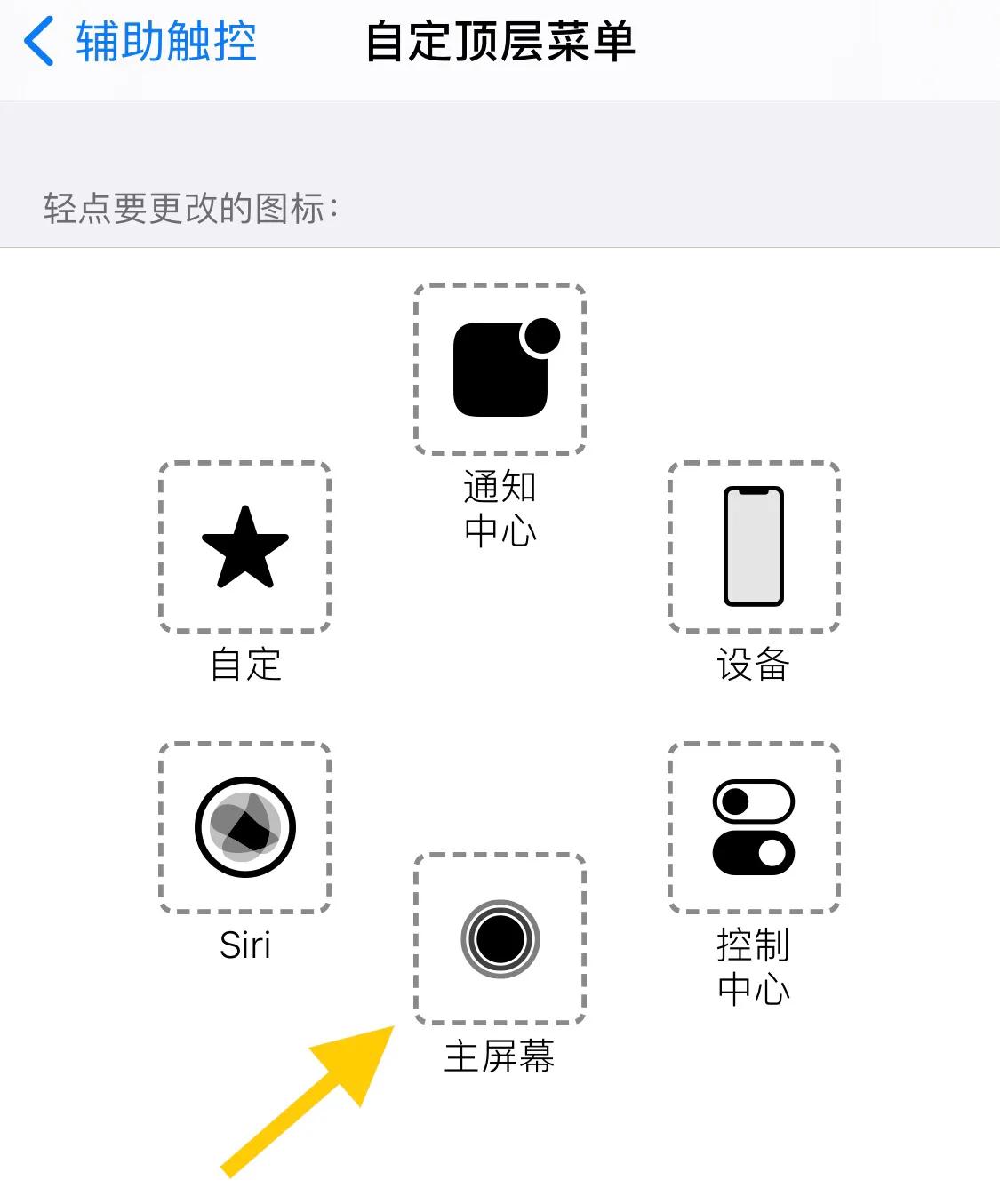Change the Siri icon slot
Image resolution: width=1000 pixels, height=1204 pixels.
245,827
